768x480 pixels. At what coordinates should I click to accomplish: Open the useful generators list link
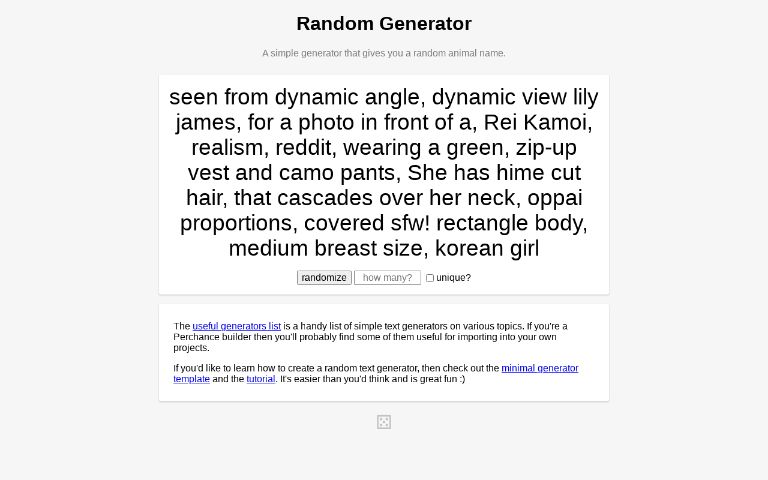pos(237,326)
